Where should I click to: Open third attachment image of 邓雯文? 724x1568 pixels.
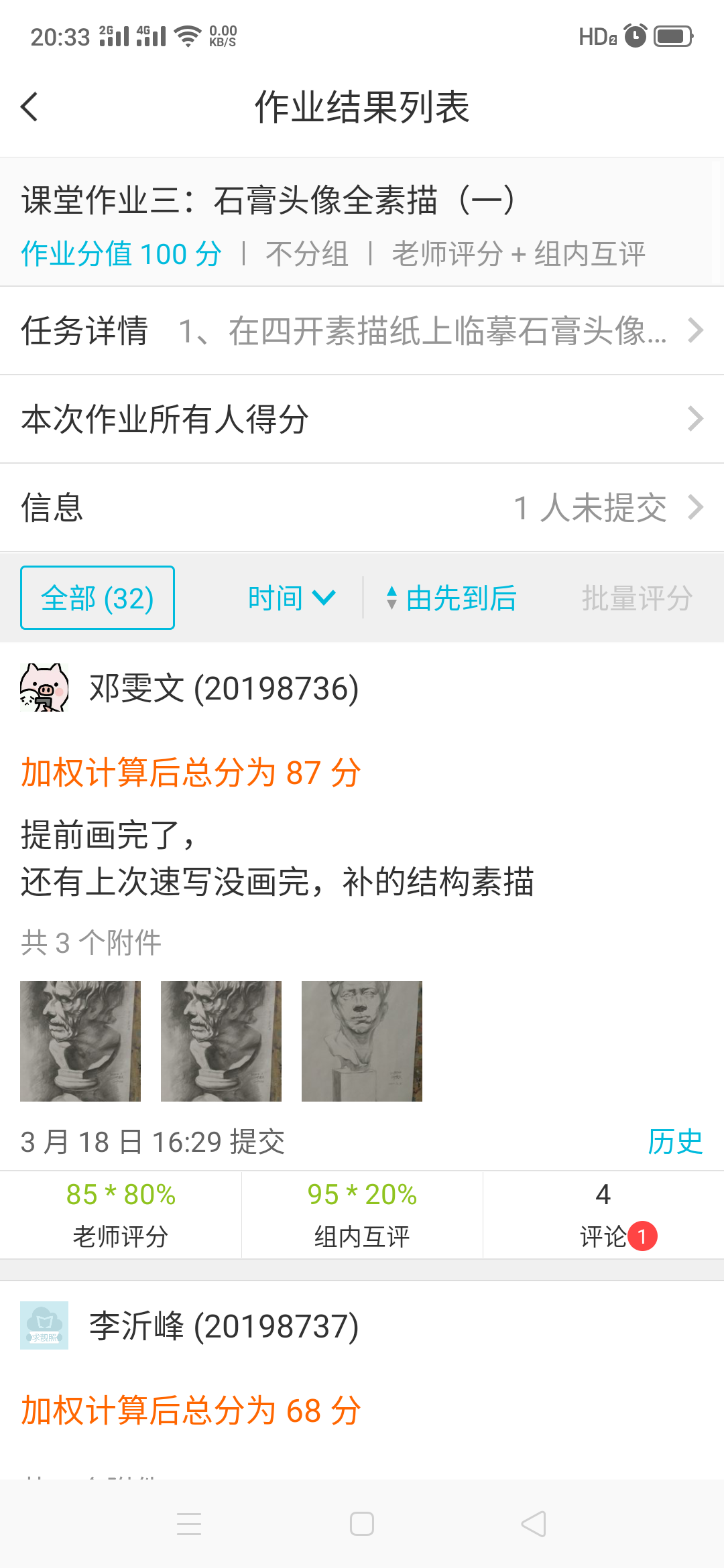pyautogui.click(x=362, y=1041)
